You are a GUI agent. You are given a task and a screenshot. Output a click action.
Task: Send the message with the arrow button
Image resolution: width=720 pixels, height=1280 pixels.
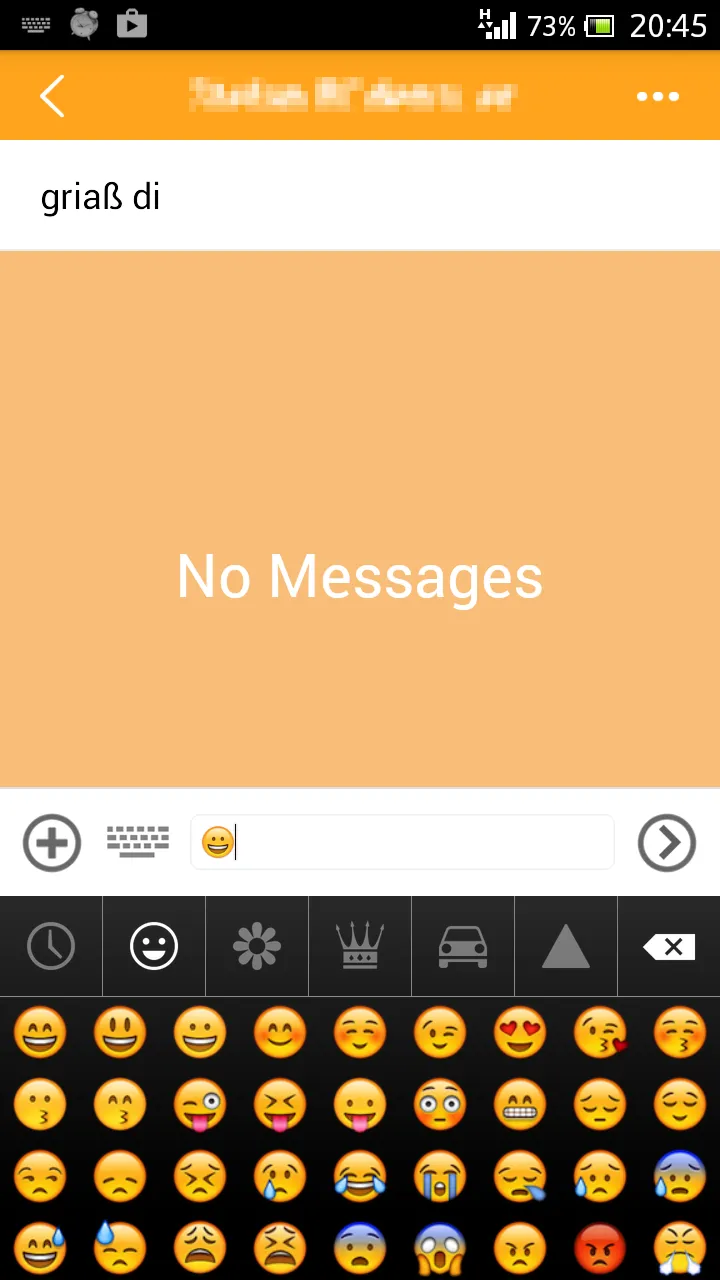[666, 843]
